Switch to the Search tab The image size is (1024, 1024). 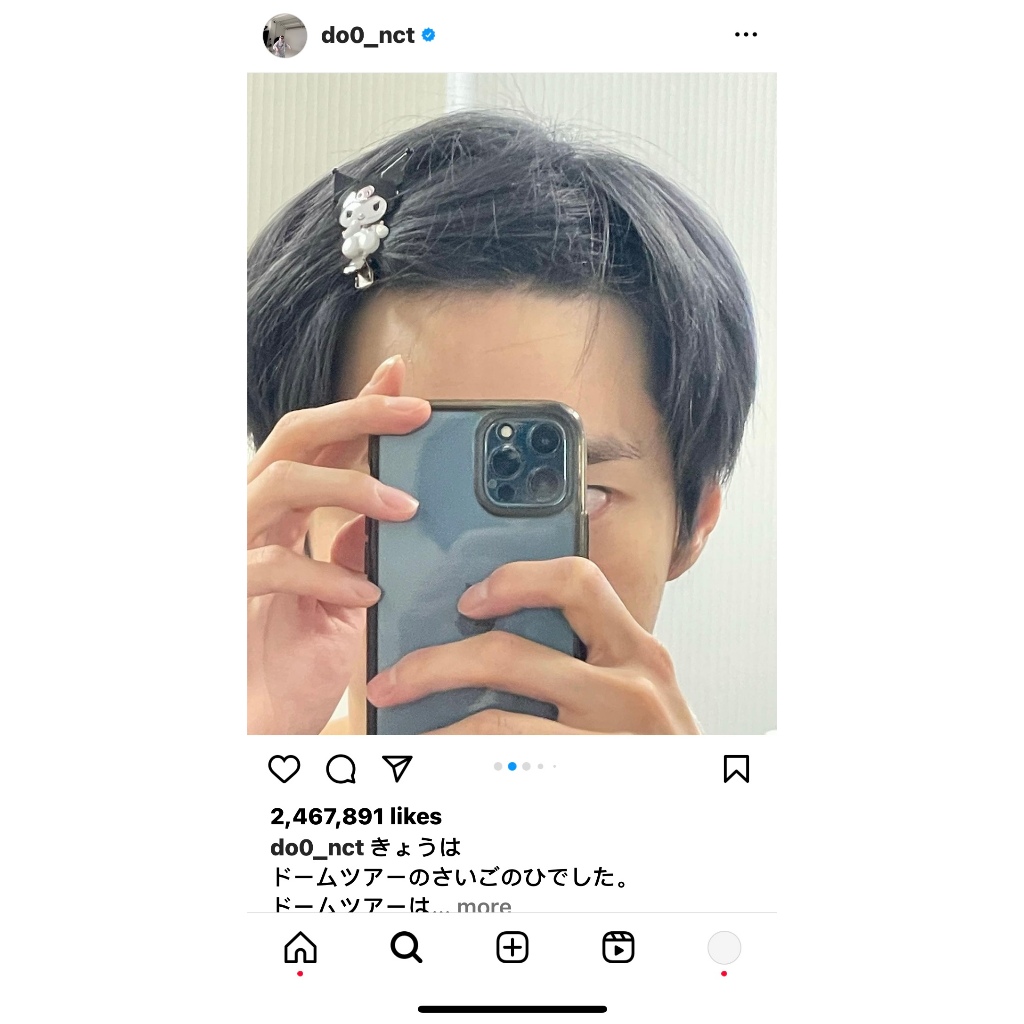click(x=406, y=948)
